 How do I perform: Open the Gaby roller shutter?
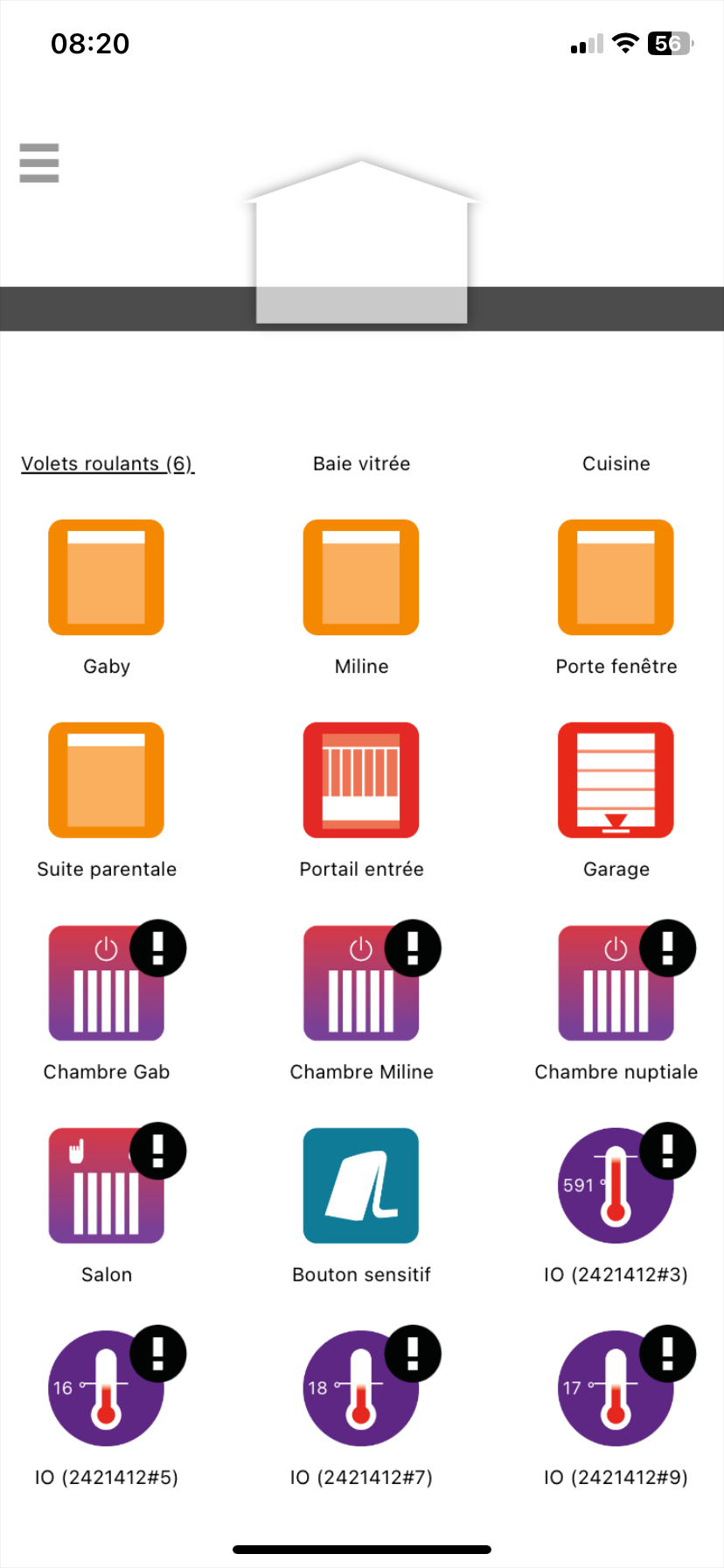(106, 577)
